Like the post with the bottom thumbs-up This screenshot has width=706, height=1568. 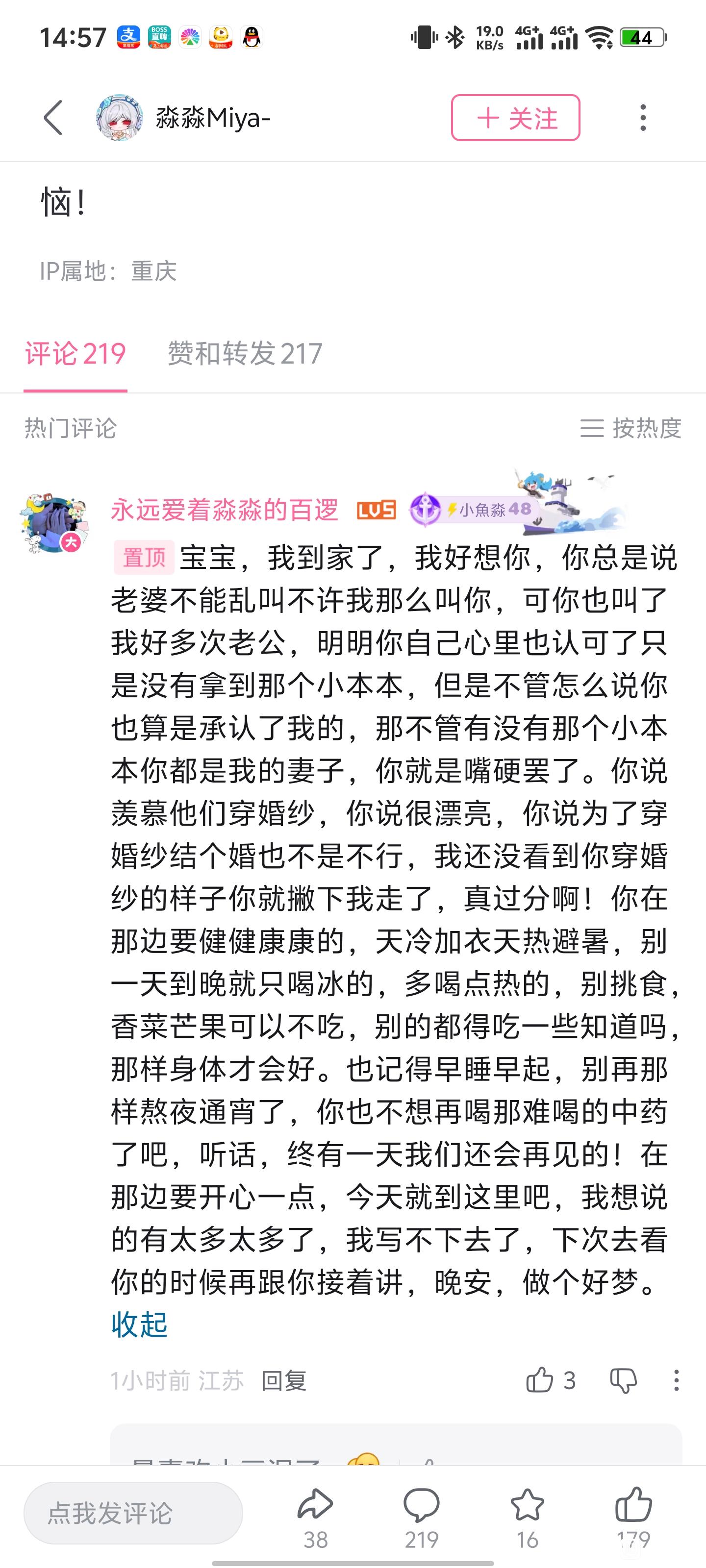(x=633, y=1518)
